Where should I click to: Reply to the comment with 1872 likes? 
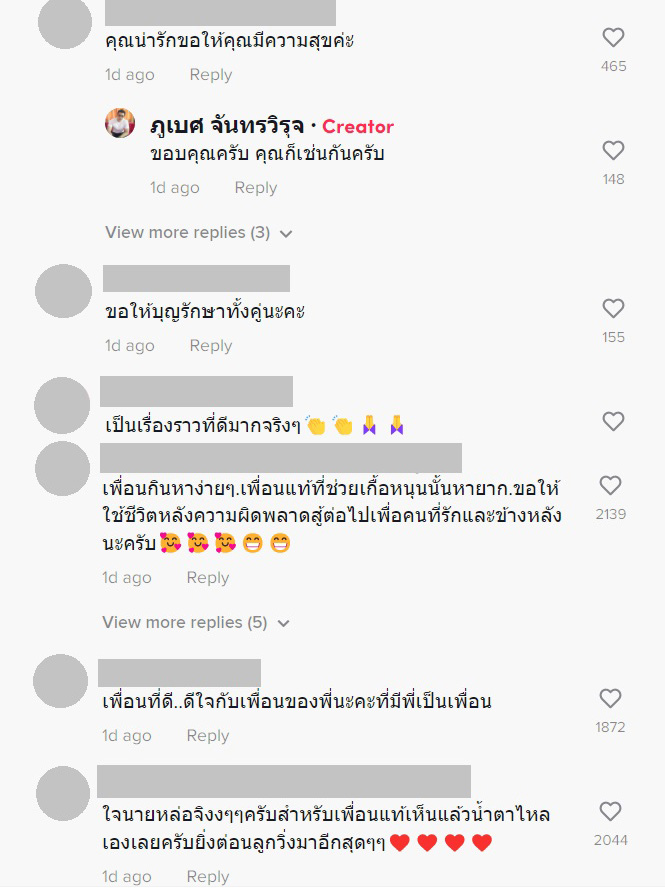tap(207, 736)
